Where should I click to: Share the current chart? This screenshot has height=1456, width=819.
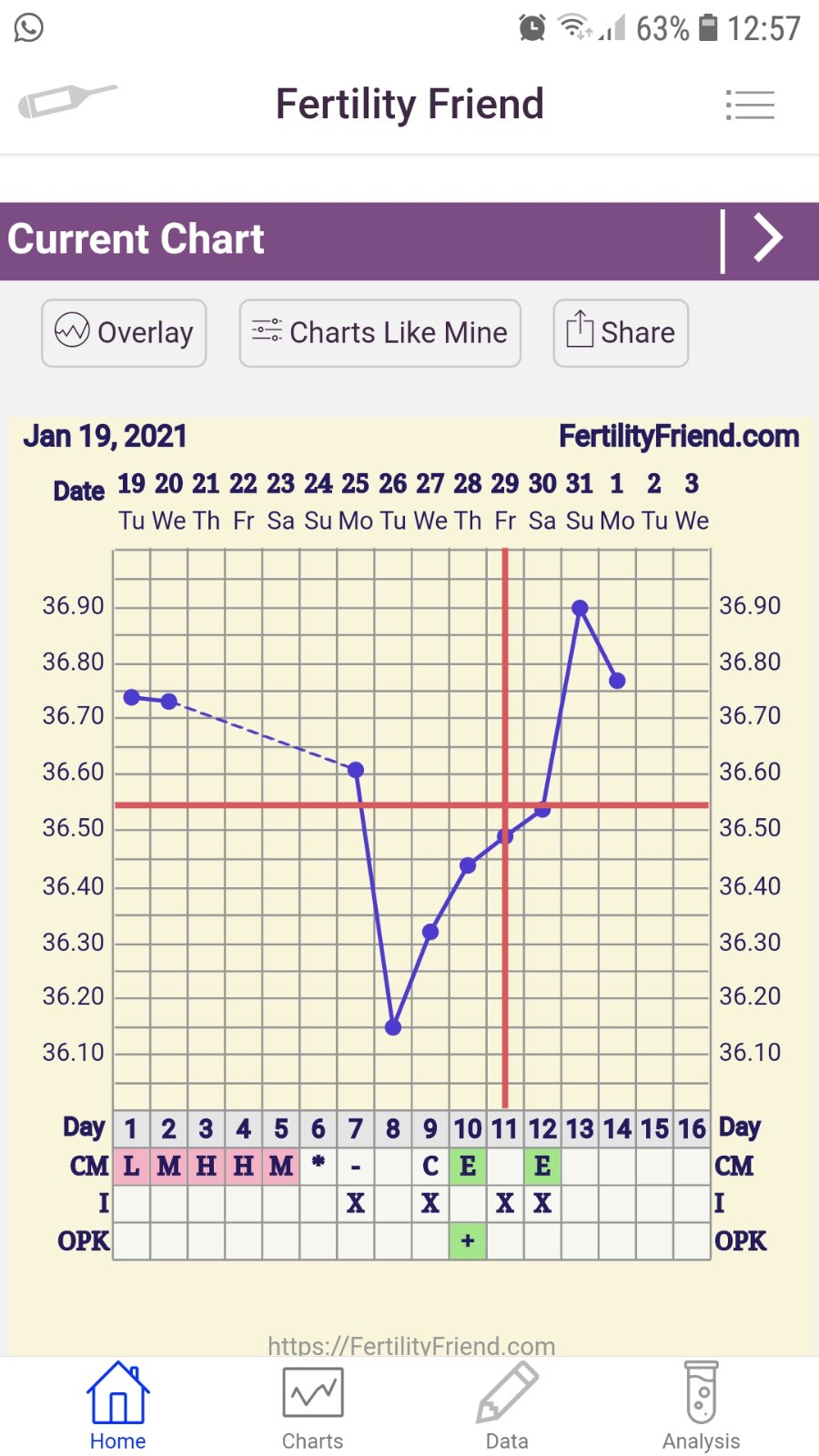(x=621, y=333)
